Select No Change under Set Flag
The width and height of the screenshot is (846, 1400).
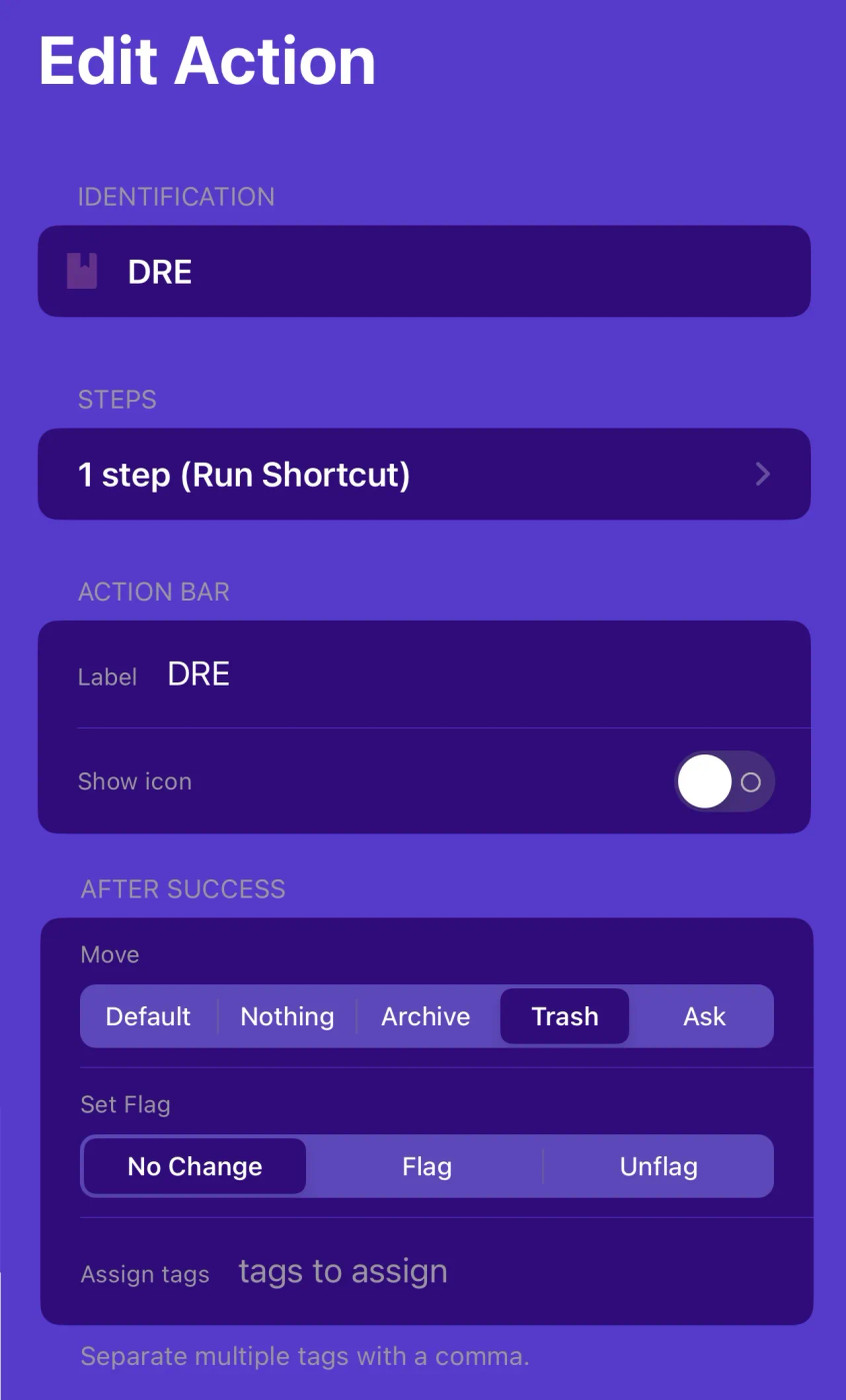tap(195, 1167)
